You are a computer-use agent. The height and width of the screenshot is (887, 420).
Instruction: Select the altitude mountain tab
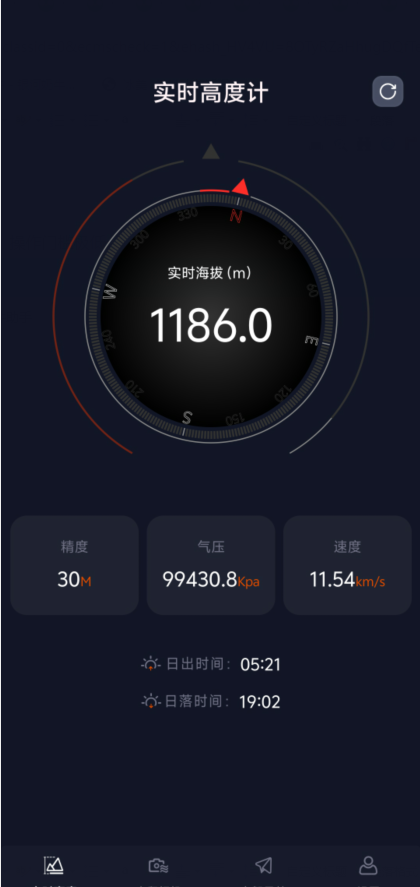point(54,866)
